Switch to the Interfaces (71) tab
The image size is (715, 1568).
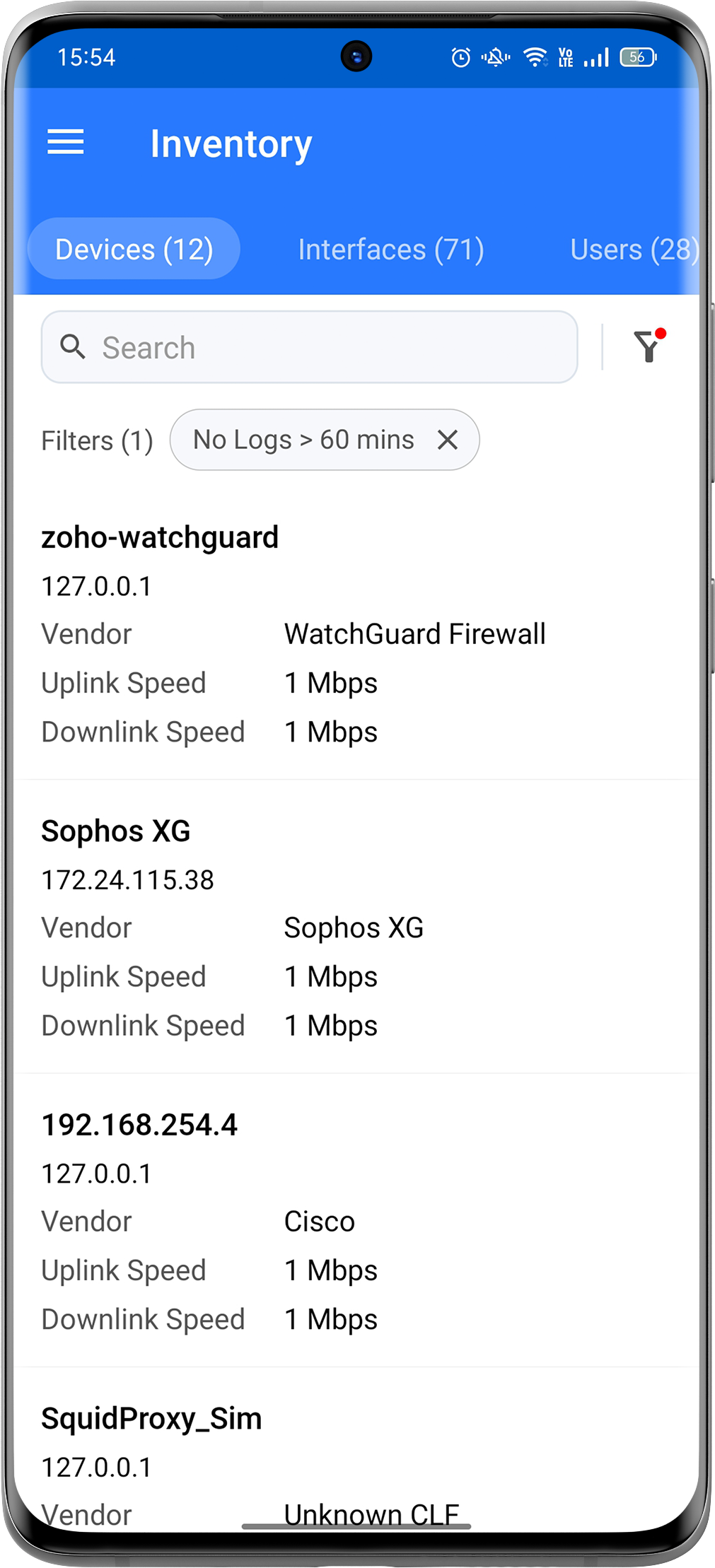pyautogui.click(x=390, y=249)
